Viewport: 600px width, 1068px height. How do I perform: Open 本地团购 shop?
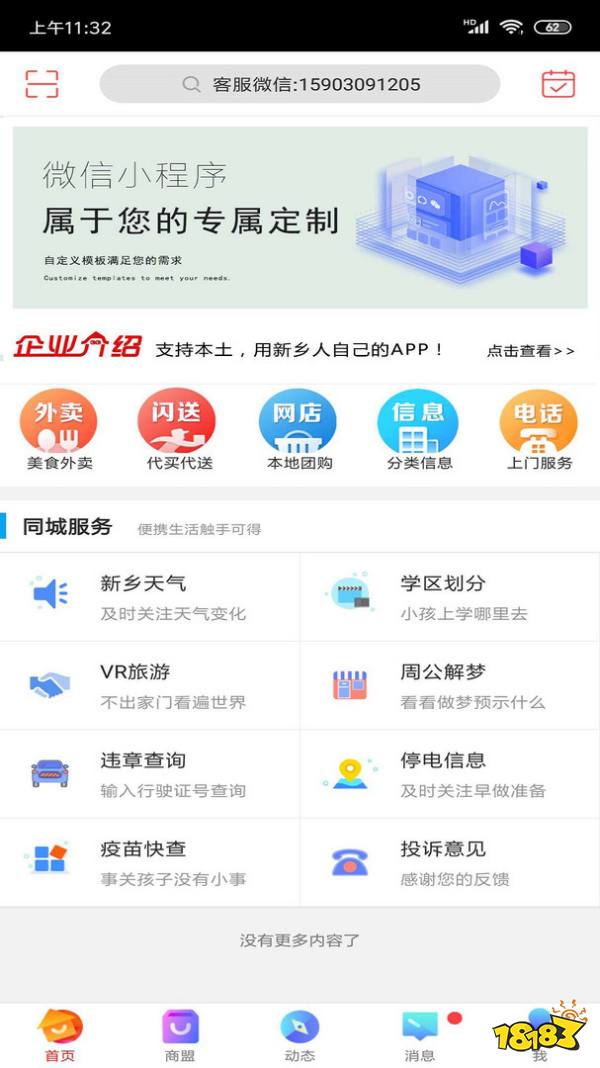299,430
